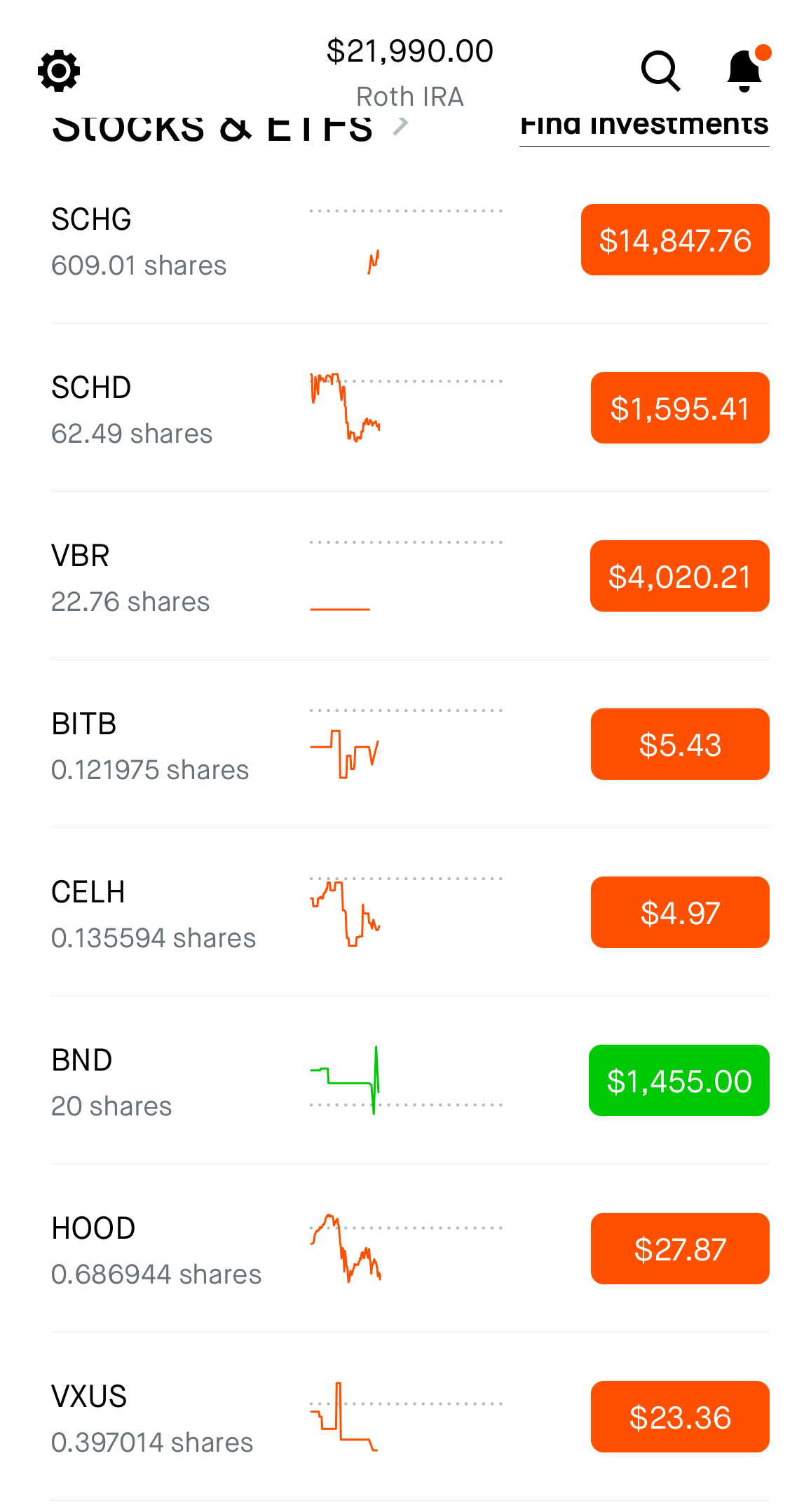
Task: Expand the Stocks & ETFs section
Action: 230,128
